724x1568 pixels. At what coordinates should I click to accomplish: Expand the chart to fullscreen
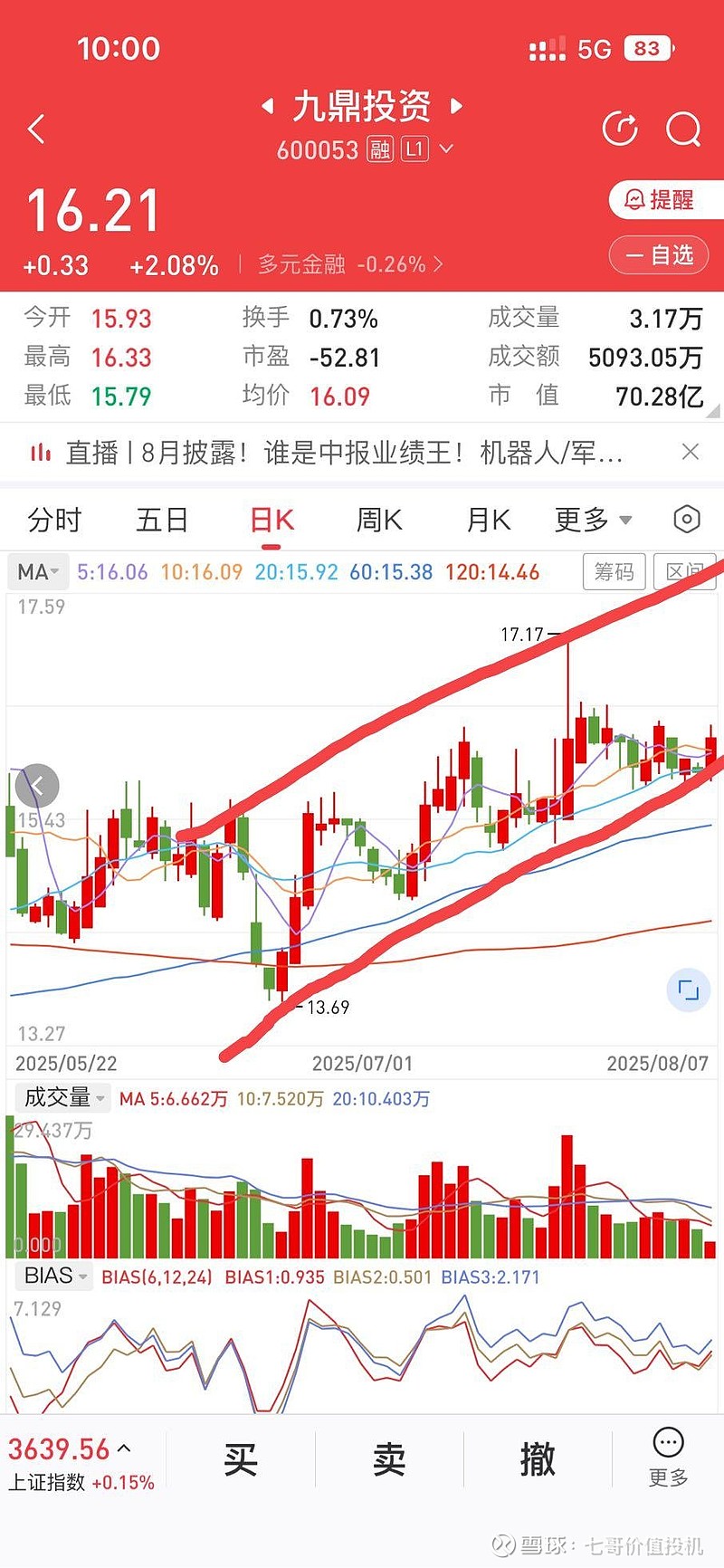point(689,990)
